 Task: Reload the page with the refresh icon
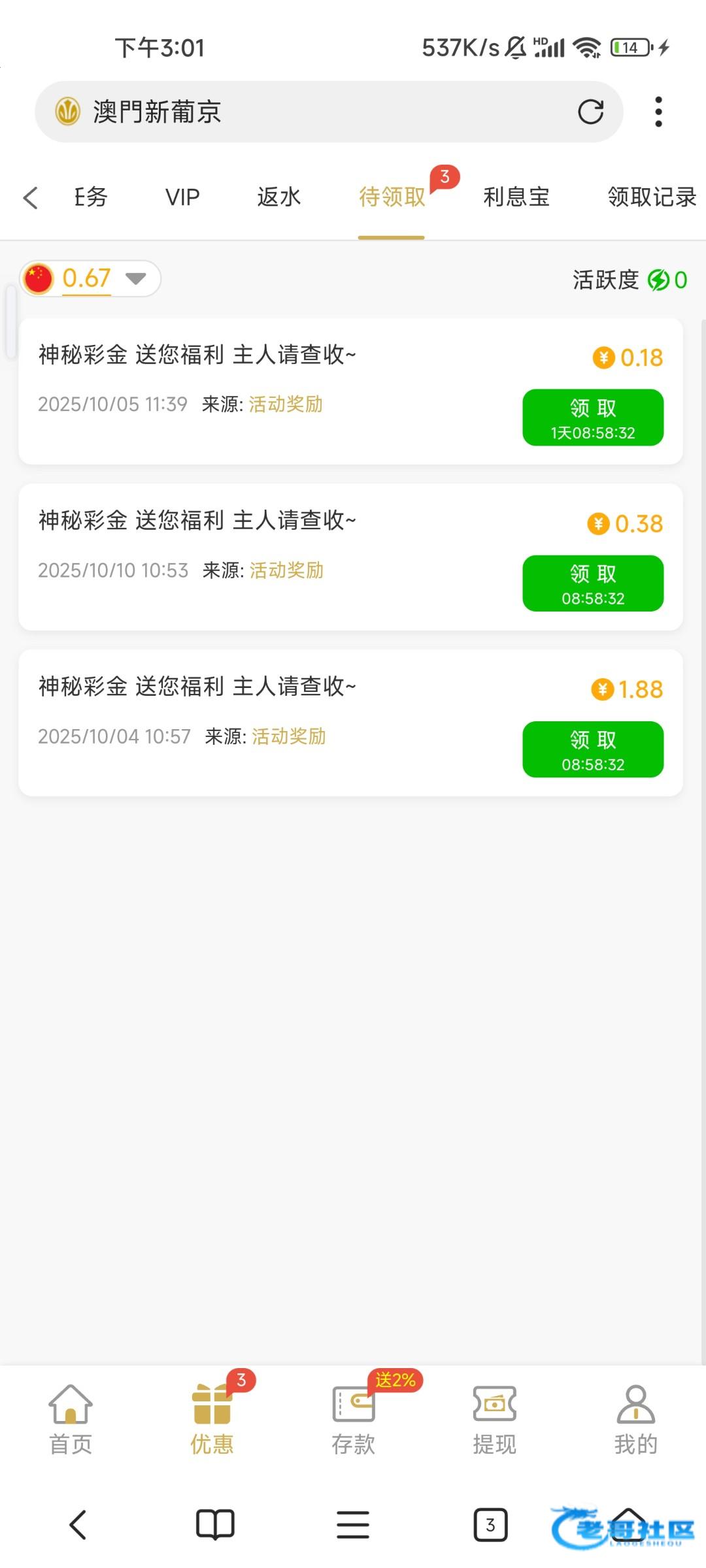click(x=590, y=112)
